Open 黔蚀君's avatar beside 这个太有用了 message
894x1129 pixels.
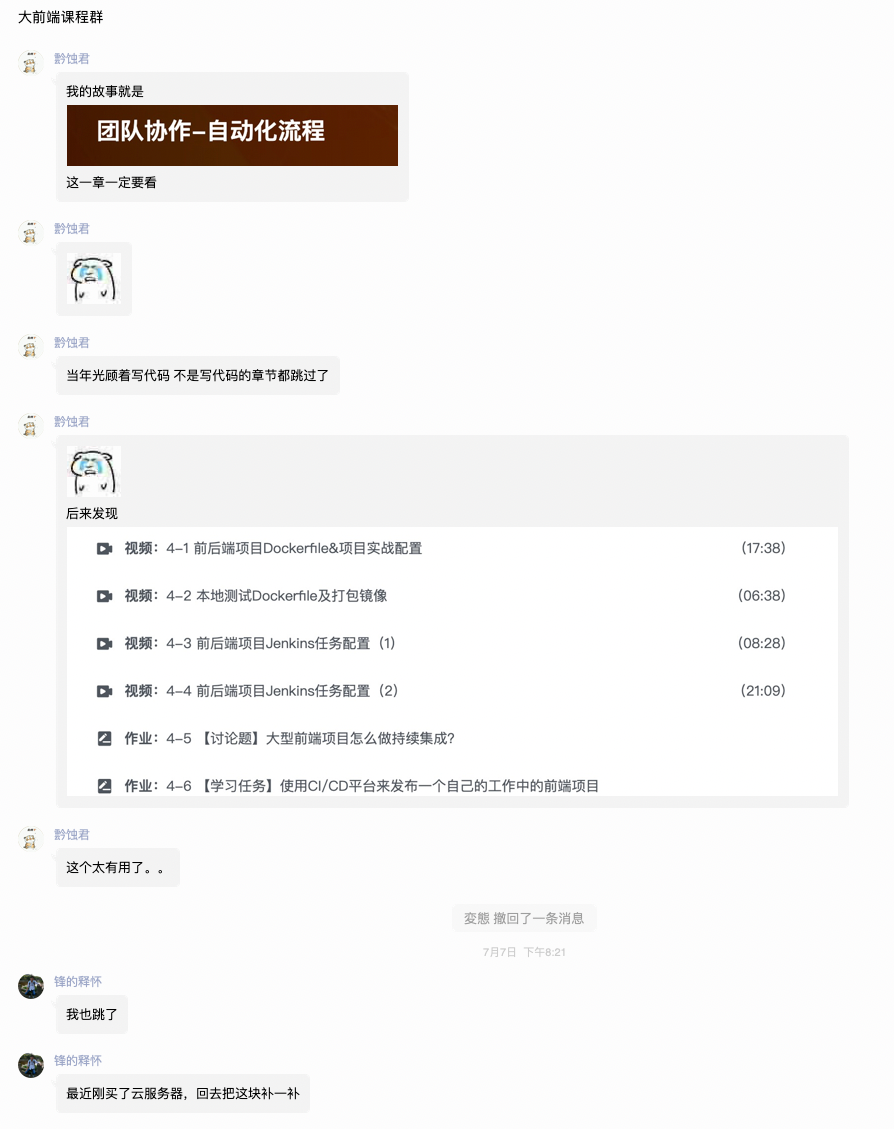coord(30,839)
